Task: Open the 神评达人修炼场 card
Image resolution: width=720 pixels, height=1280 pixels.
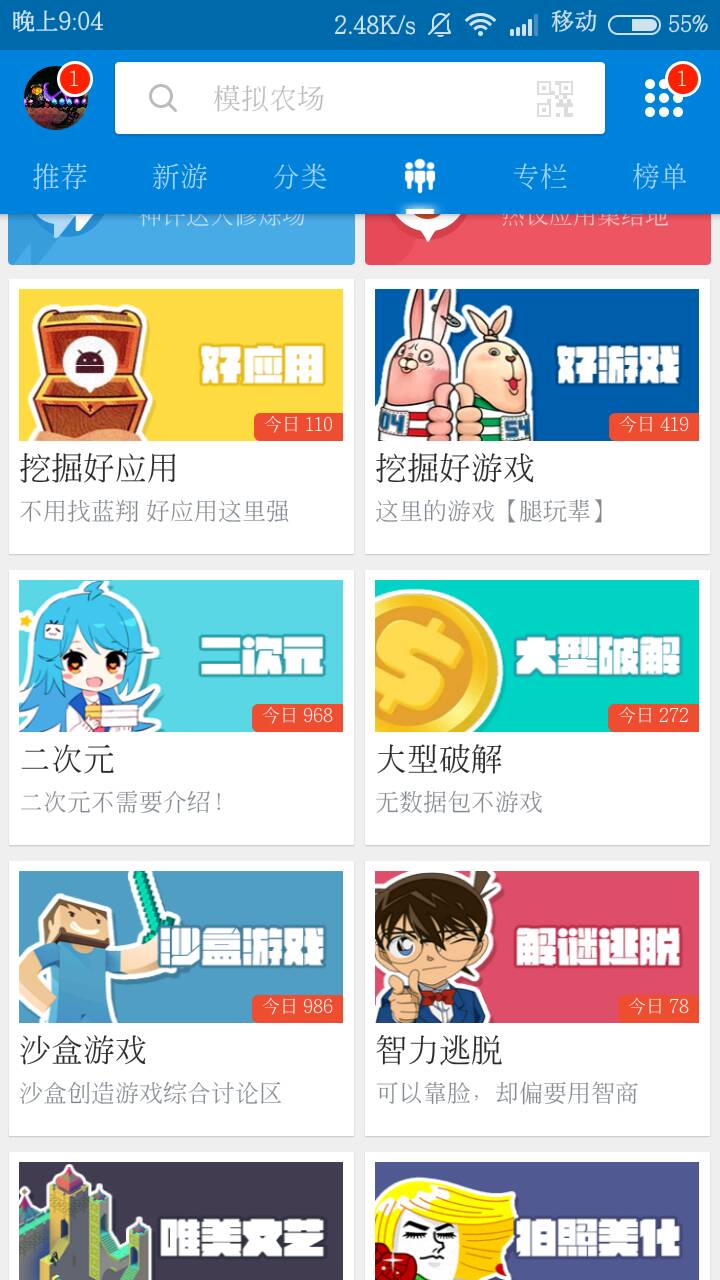Action: coord(181,238)
